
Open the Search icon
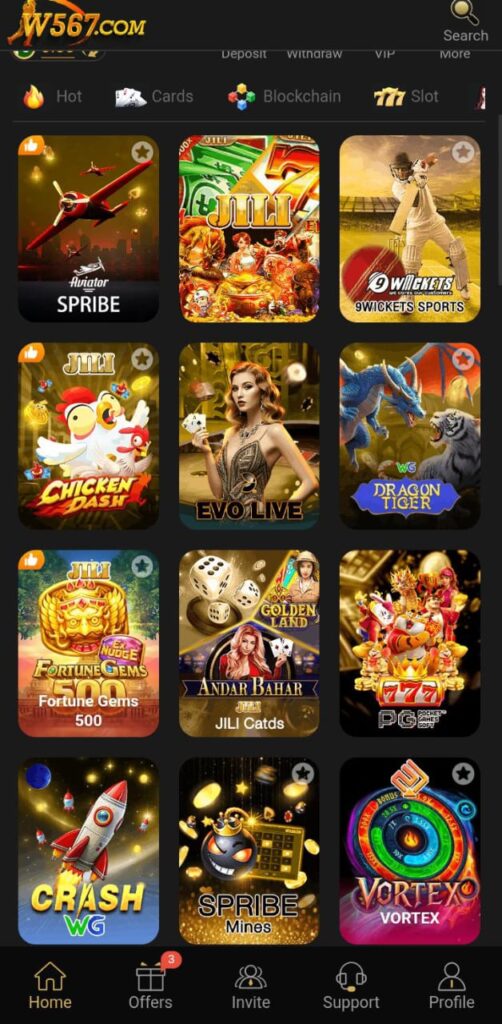[465, 22]
